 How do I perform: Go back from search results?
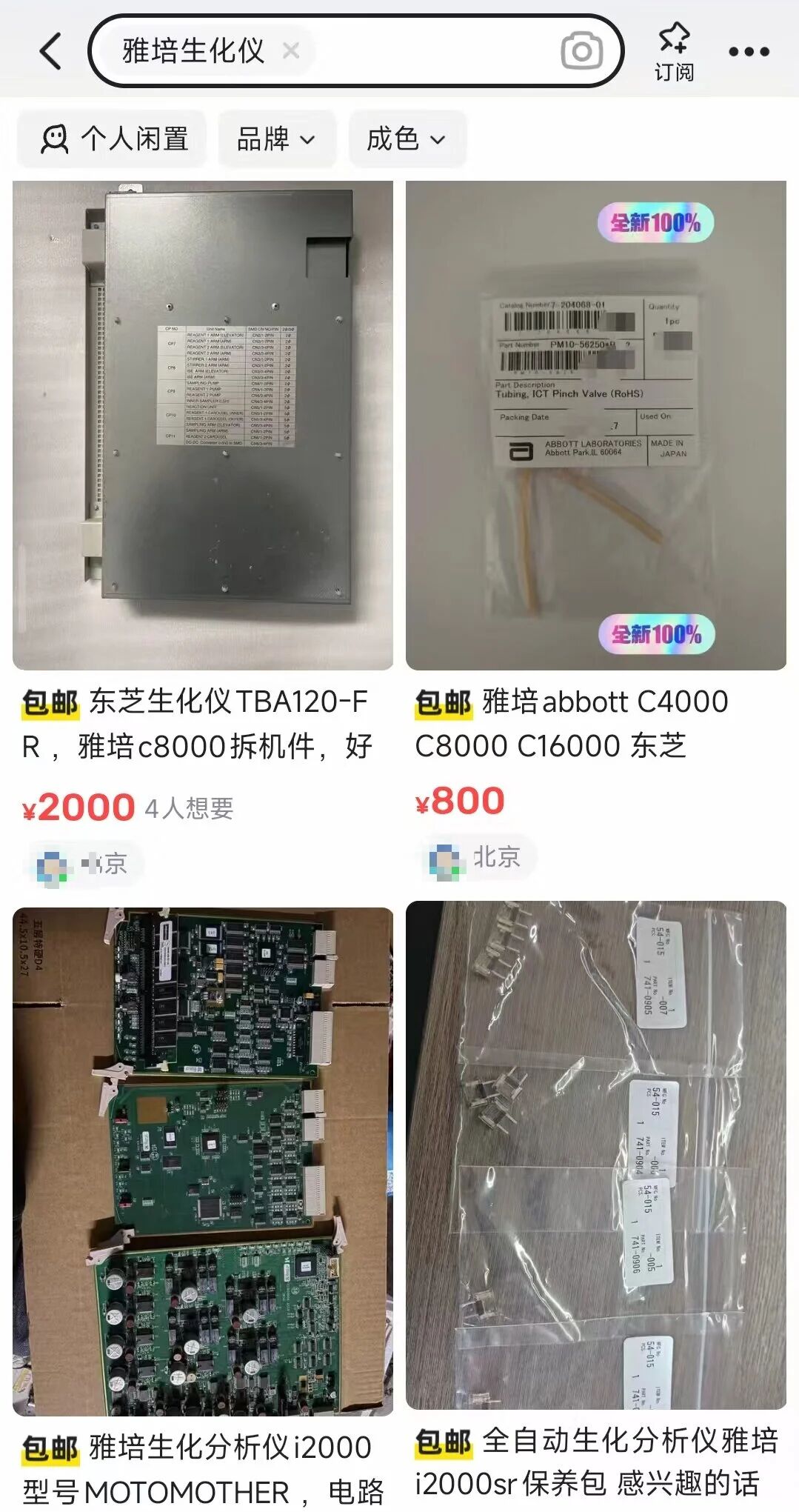[x=50, y=51]
